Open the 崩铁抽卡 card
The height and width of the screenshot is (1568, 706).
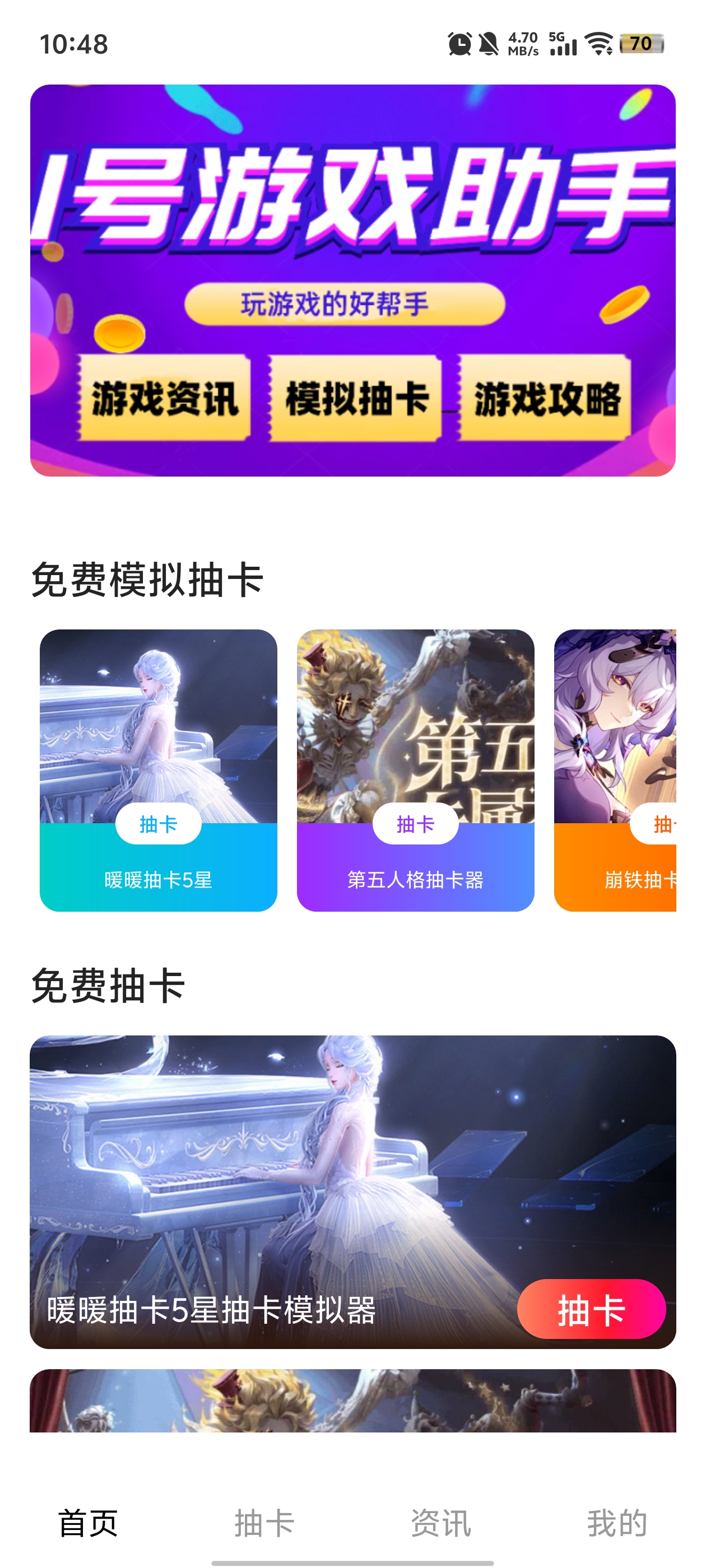pyautogui.click(x=615, y=769)
